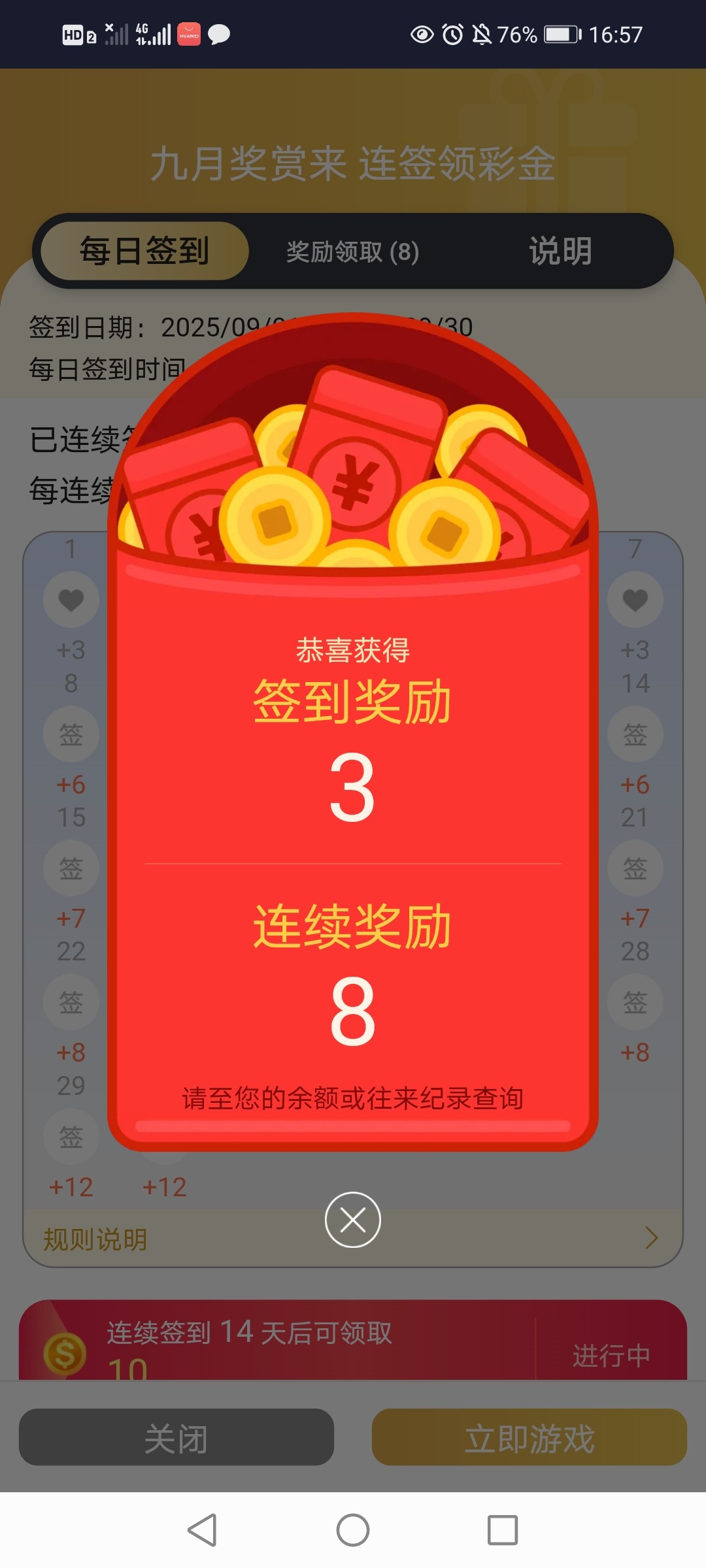The image size is (706, 1568).
Task: Tap the 关闭 button
Action: tap(176, 1438)
